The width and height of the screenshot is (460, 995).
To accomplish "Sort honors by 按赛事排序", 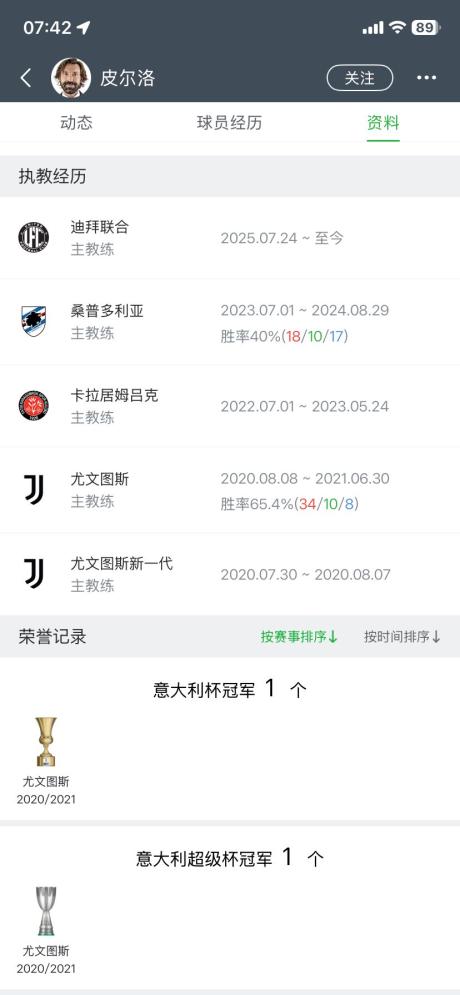I will (299, 636).
